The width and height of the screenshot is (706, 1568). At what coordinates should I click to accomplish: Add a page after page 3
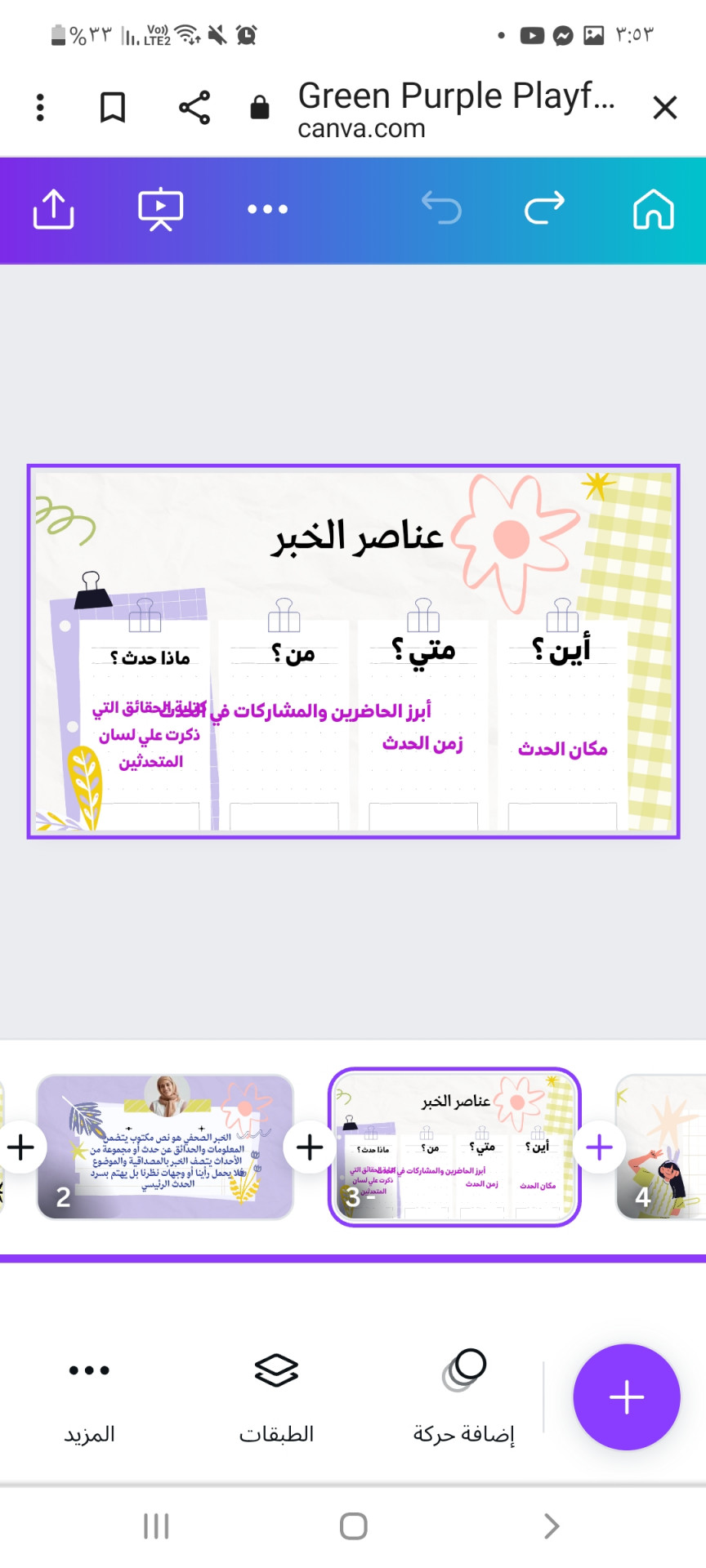point(598,1147)
